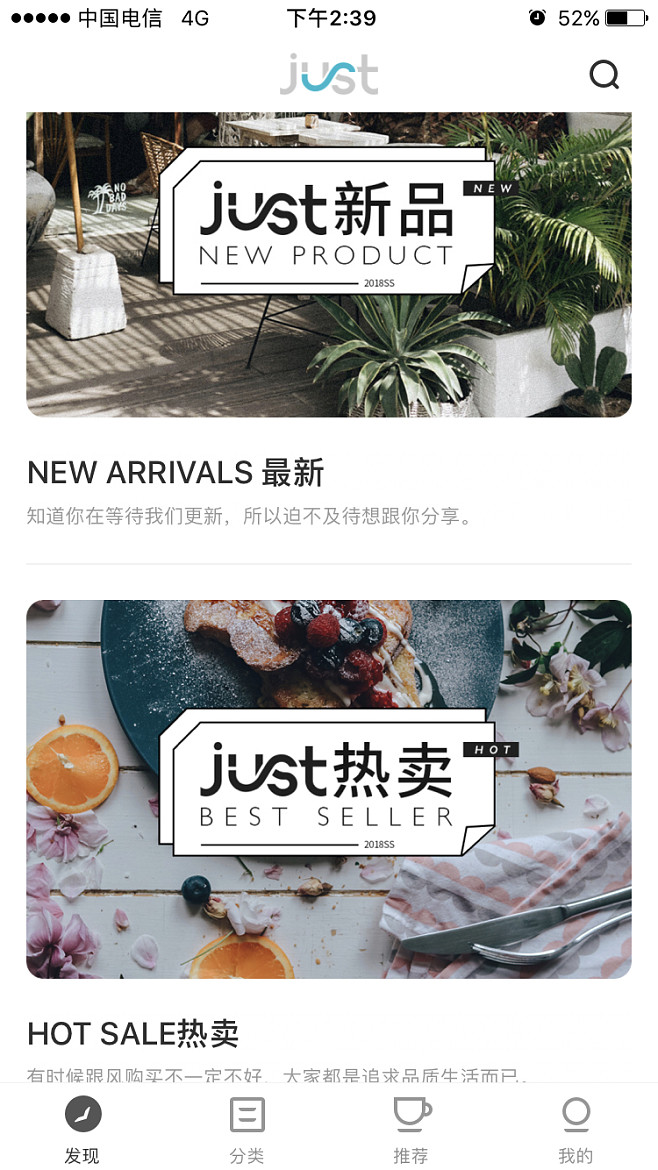Open the just热卖 Best Seller banner

pos(328,788)
